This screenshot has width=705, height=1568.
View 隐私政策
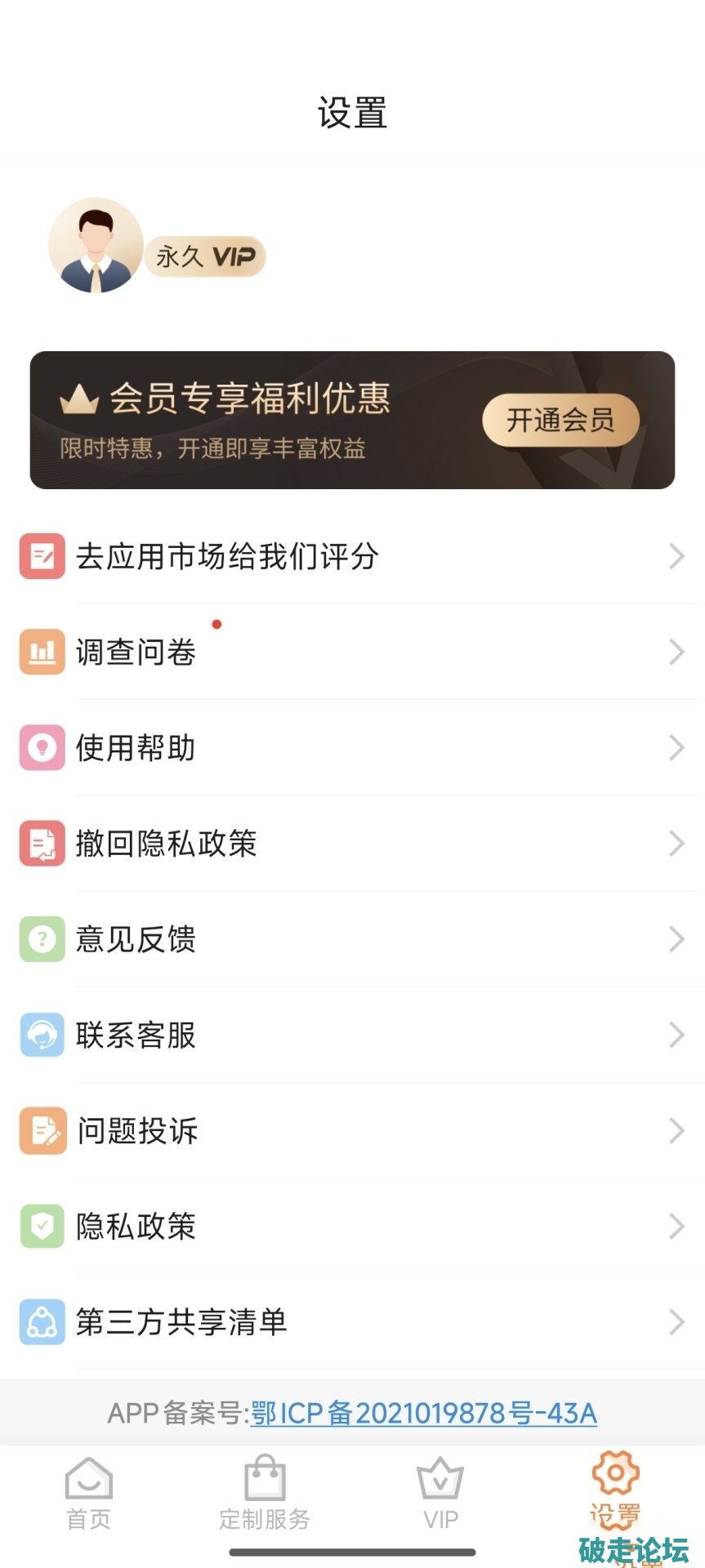pyautogui.click(x=352, y=1225)
